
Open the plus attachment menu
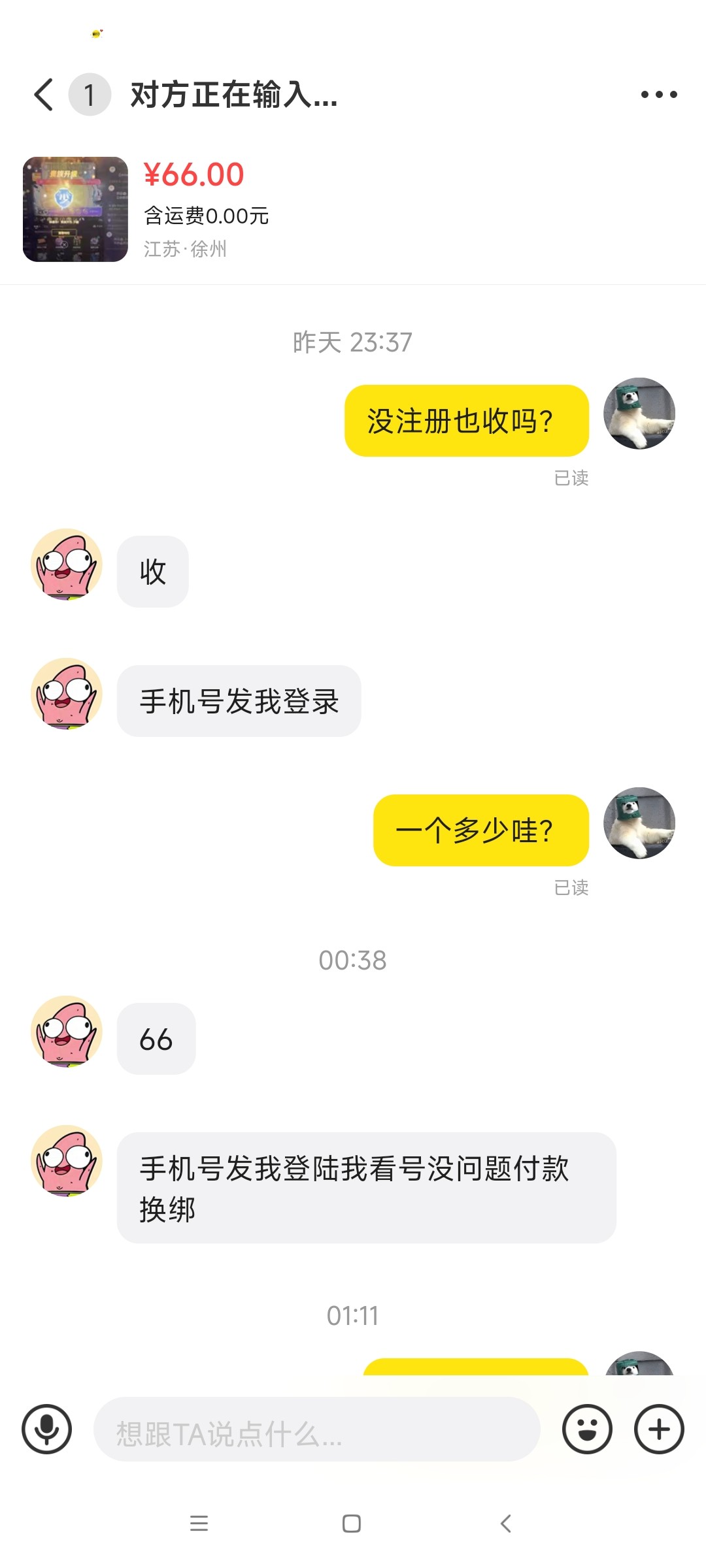[x=659, y=1429]
